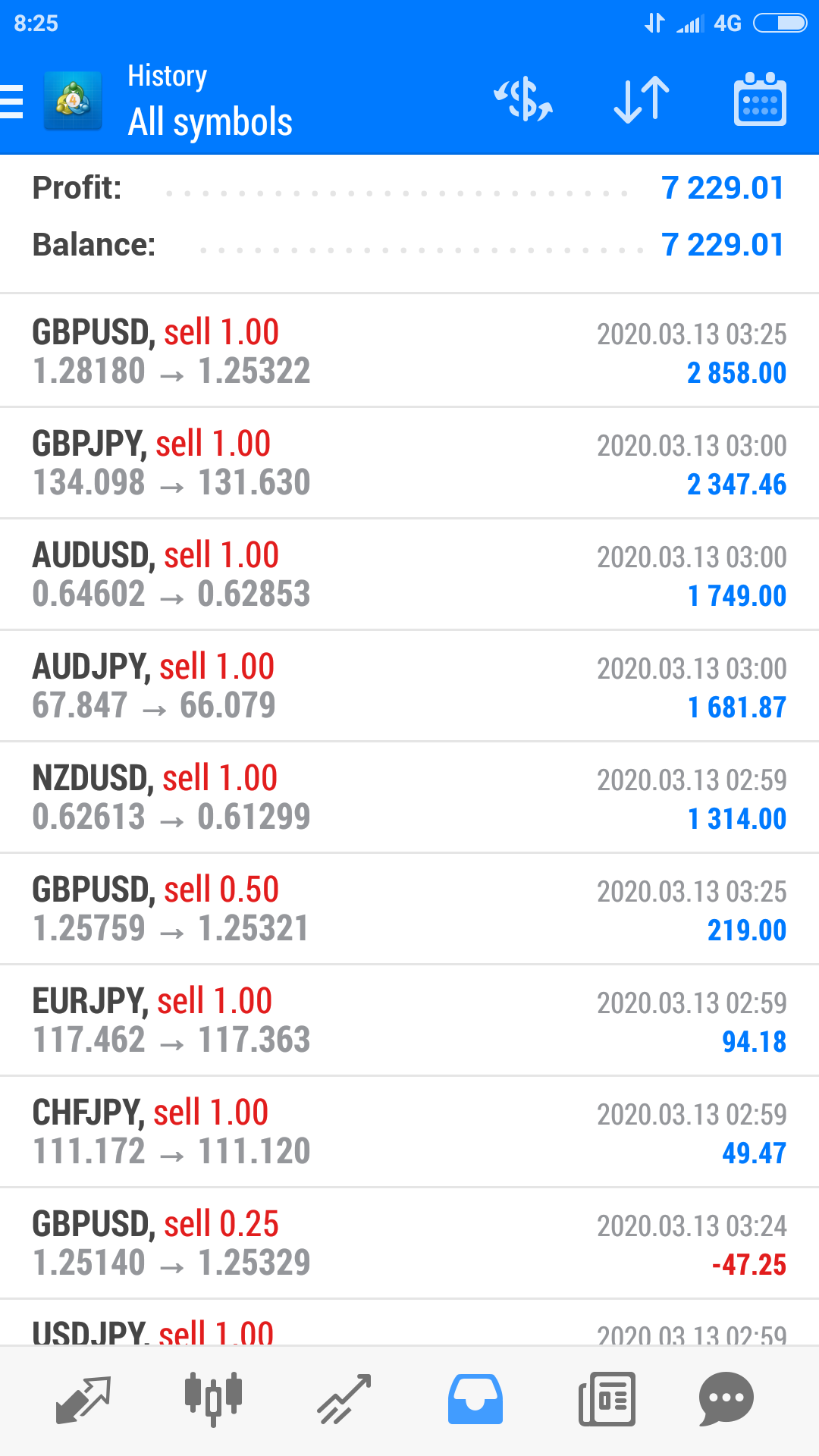Open the NZDUSD sell 1.00 entry
819x1456 pixels.
tap(409, 798)
